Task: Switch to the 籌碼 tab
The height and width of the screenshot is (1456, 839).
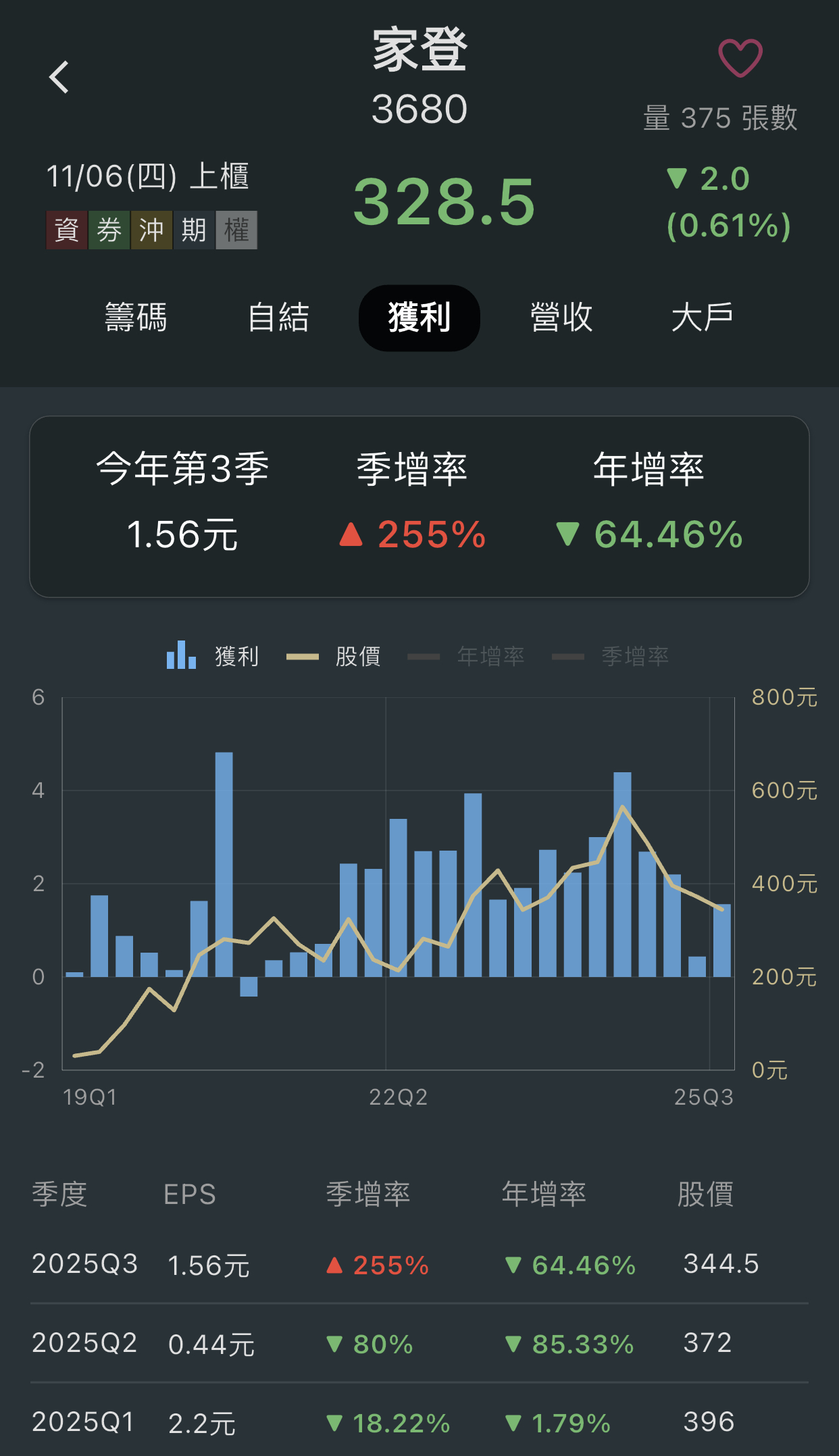Action: tap(136, 318)
